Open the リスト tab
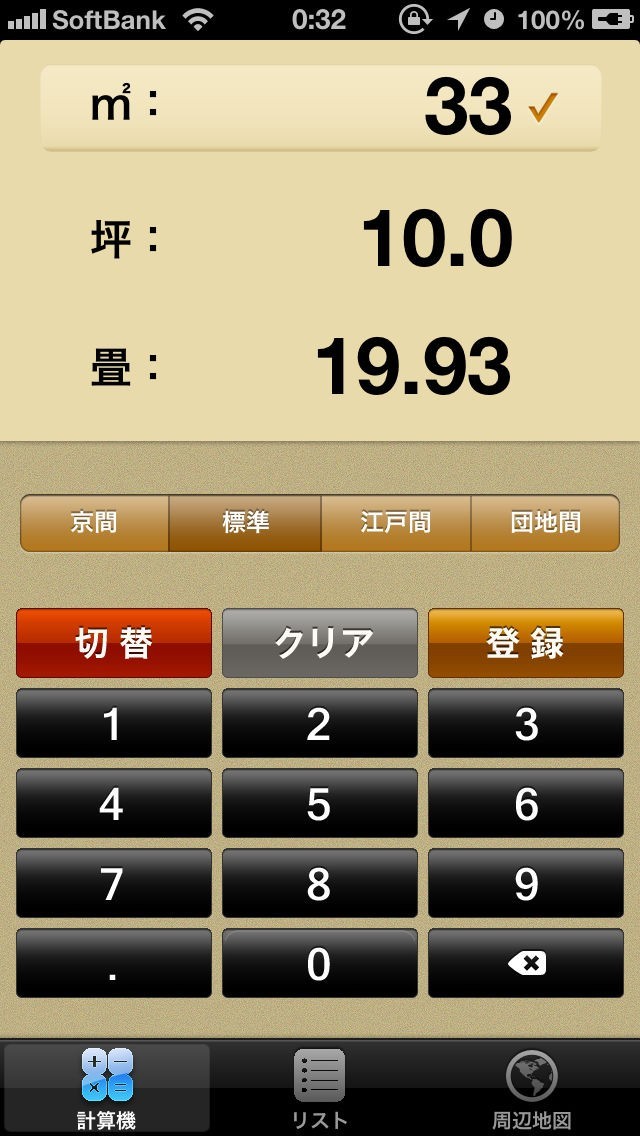This screenshot has width=640, height=1136. coord(320,1088)
